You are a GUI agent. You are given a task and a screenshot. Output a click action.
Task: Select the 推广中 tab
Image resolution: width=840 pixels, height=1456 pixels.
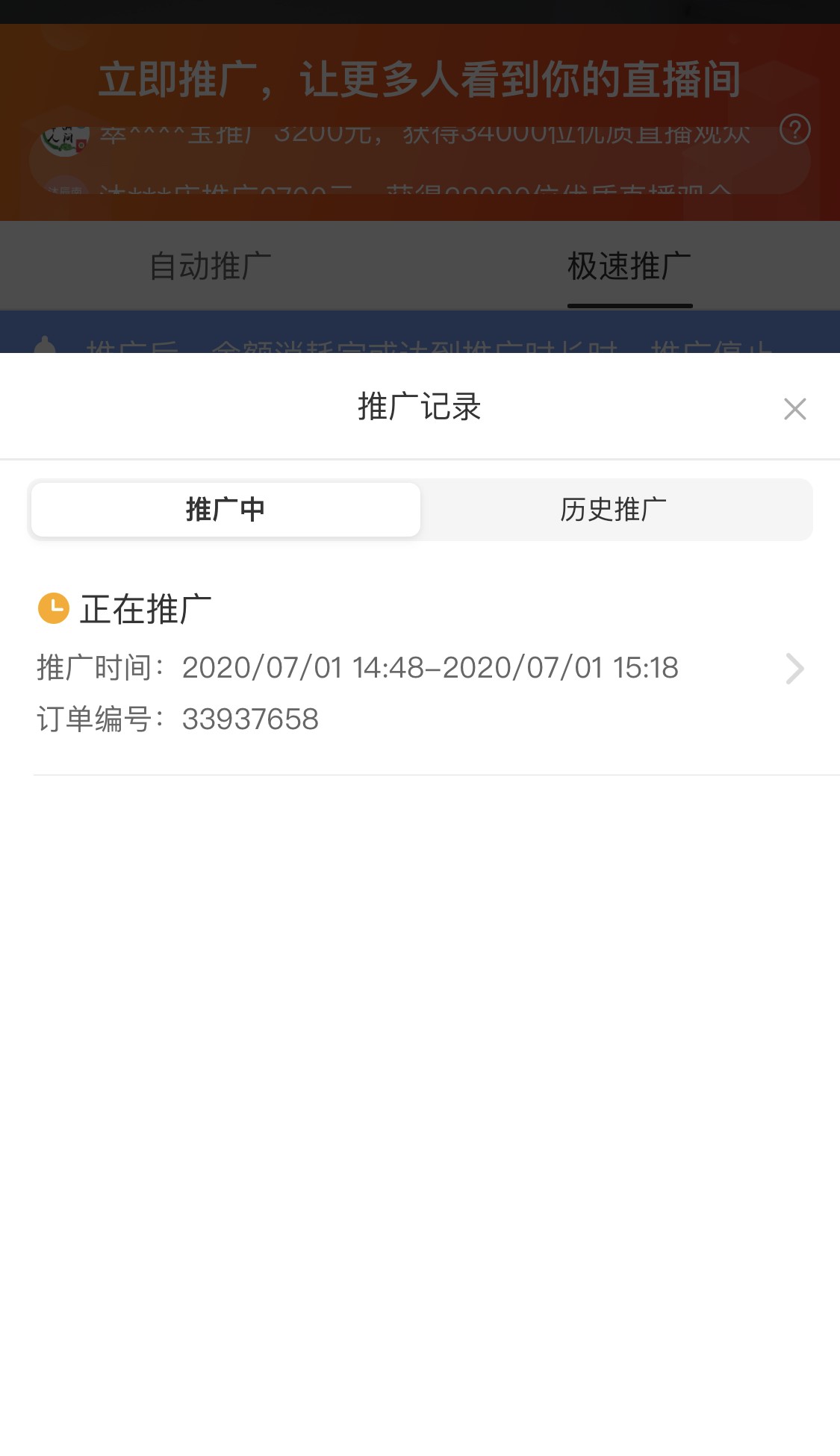(x=225, y=510)
